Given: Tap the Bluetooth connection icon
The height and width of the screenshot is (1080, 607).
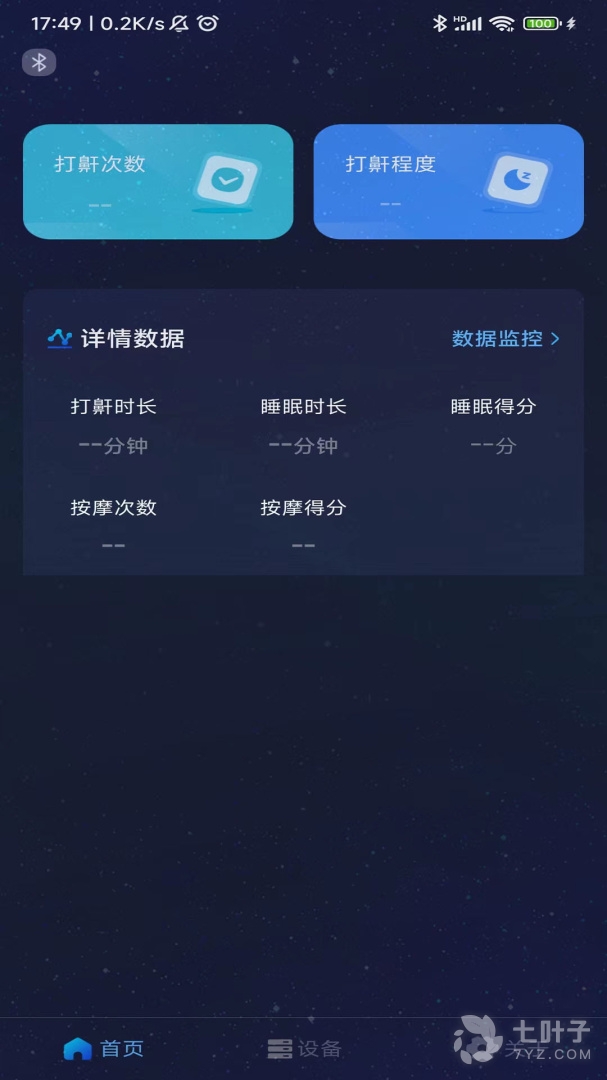Looking at the screenshot, I should 39,63.
